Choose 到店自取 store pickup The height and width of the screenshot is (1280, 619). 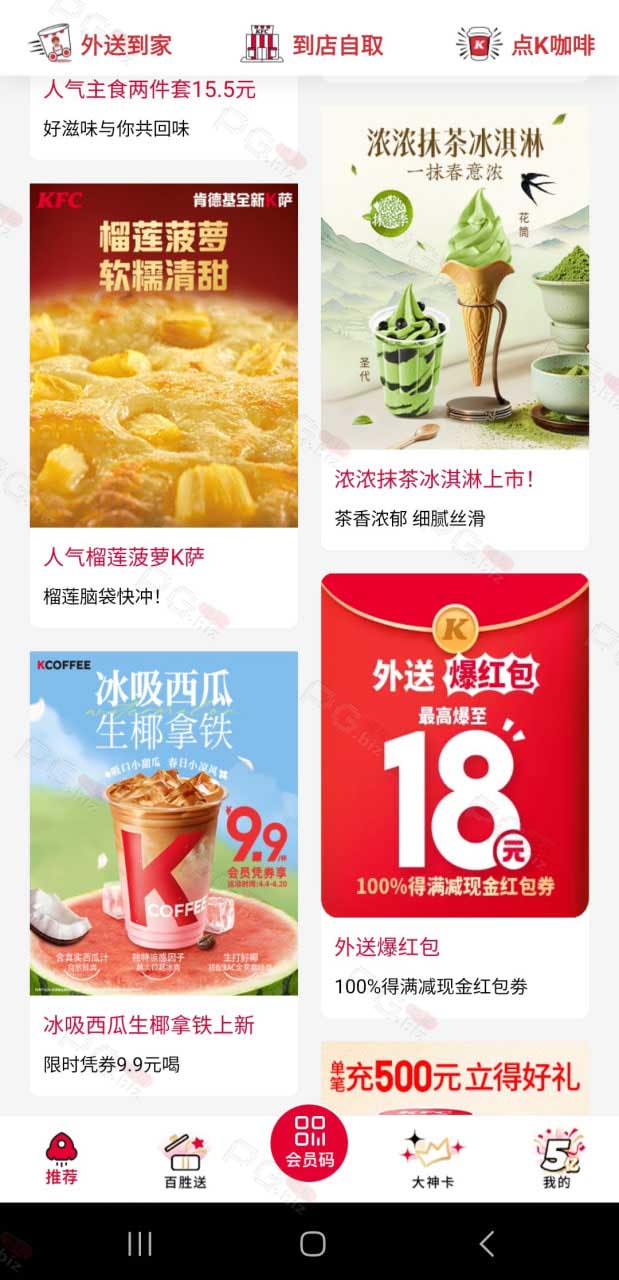click(312, 44)
